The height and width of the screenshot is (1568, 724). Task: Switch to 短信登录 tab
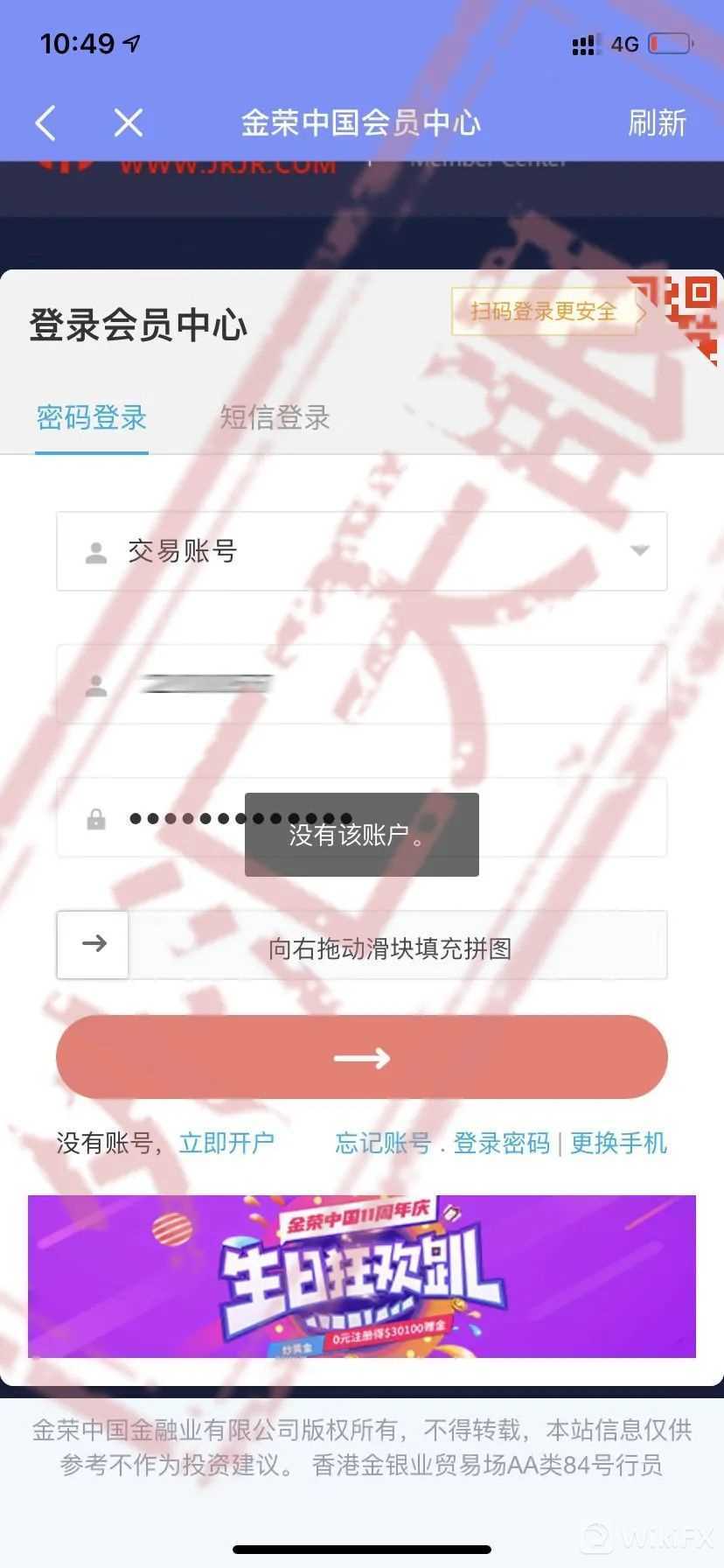coord(275,417)
